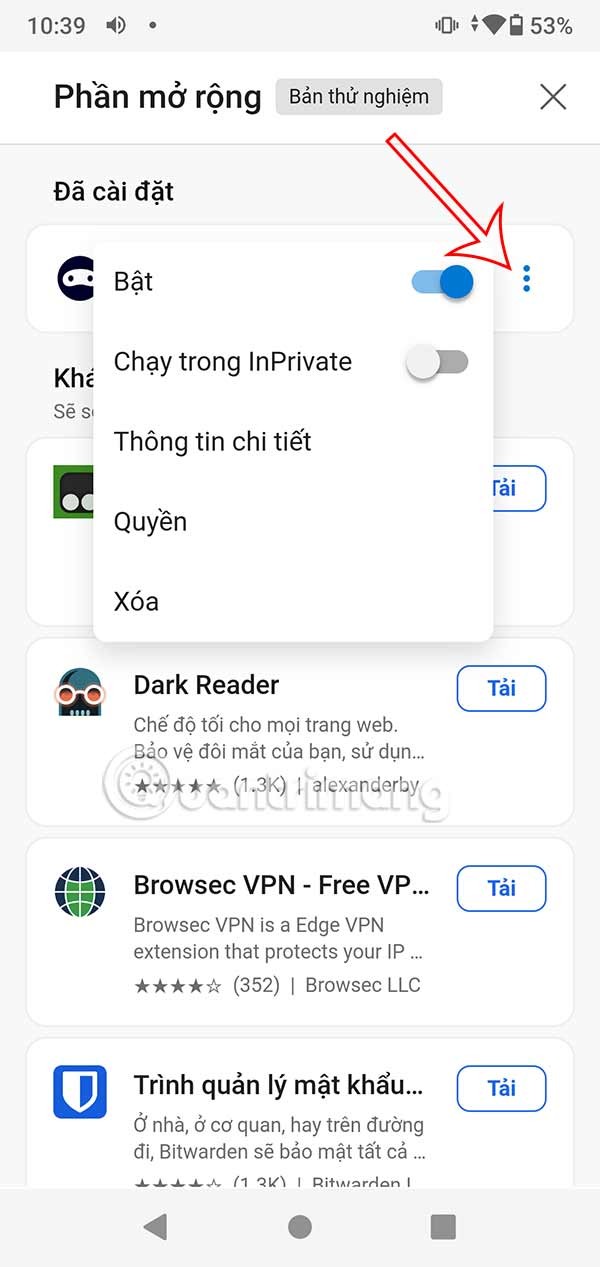Tap Tải for Trình quản lý mật khẩu
The height and width of the screenshot is (1267, 600).
501,1088
